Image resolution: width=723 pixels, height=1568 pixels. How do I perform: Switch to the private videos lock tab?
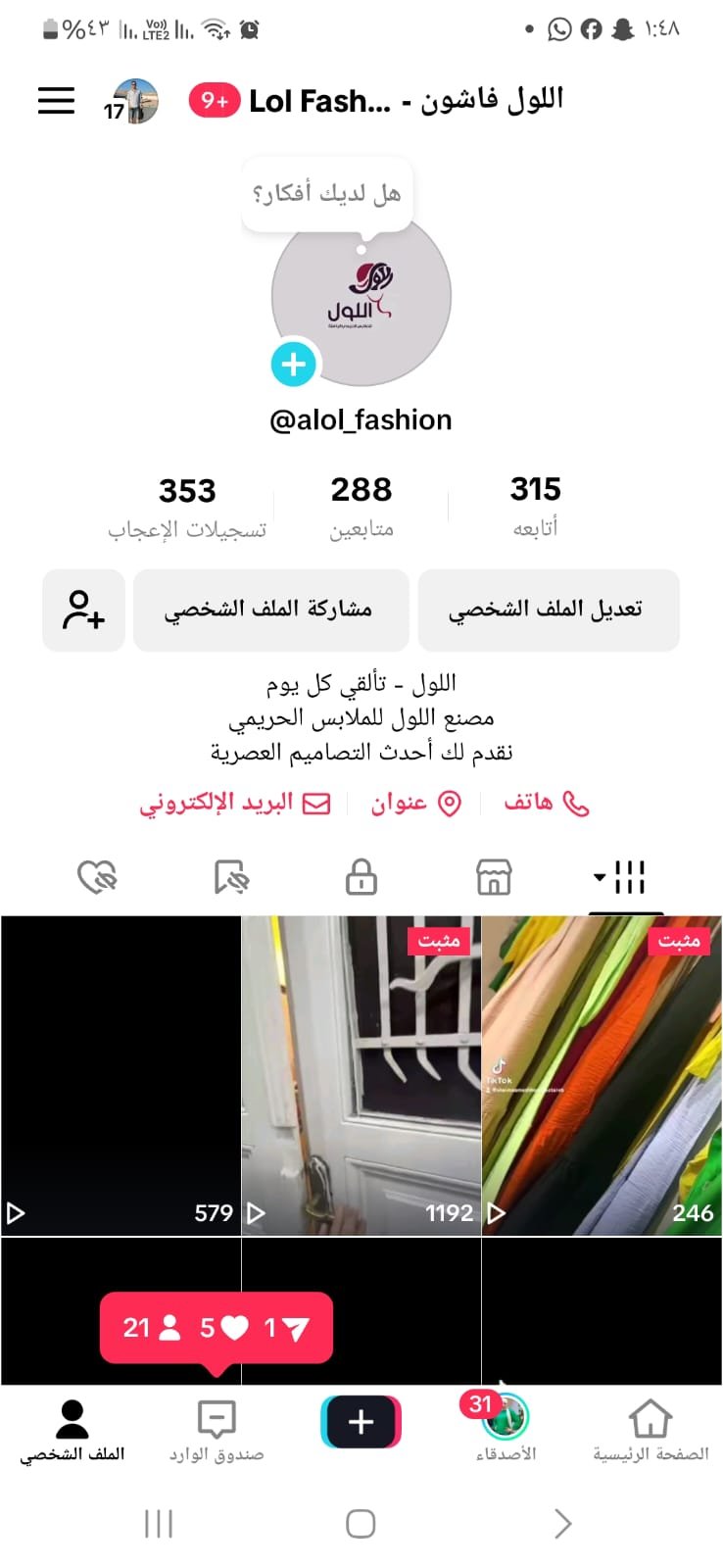[x=361, y=877]
